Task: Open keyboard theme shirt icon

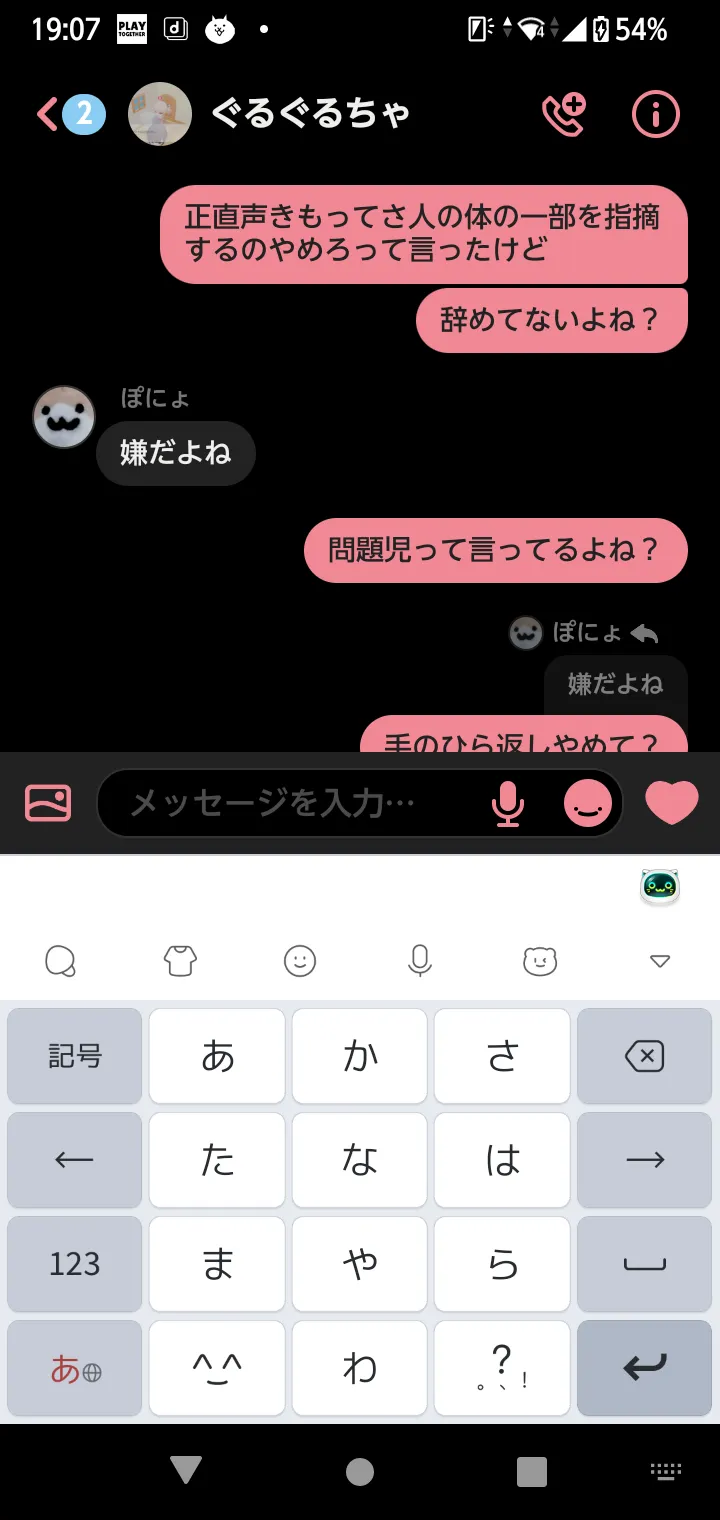Action: click(x=180, y=961)
